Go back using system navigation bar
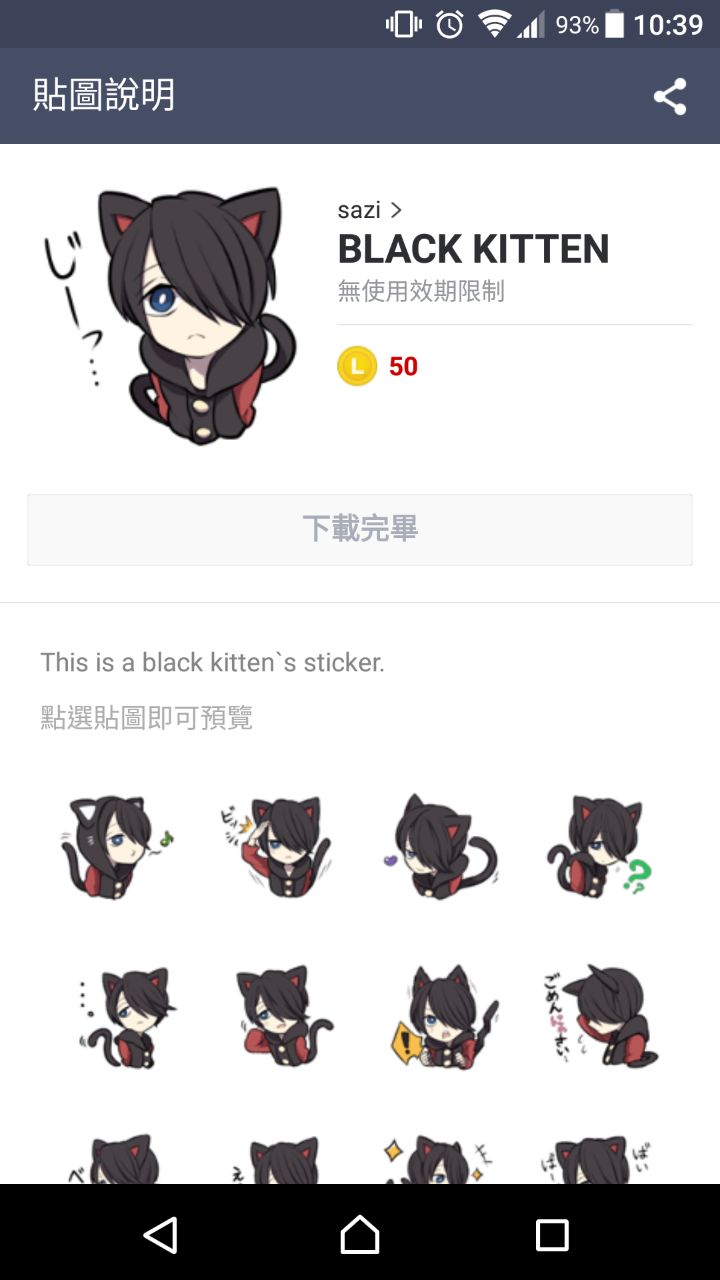720x1280 pixels. pos(162,1235)
